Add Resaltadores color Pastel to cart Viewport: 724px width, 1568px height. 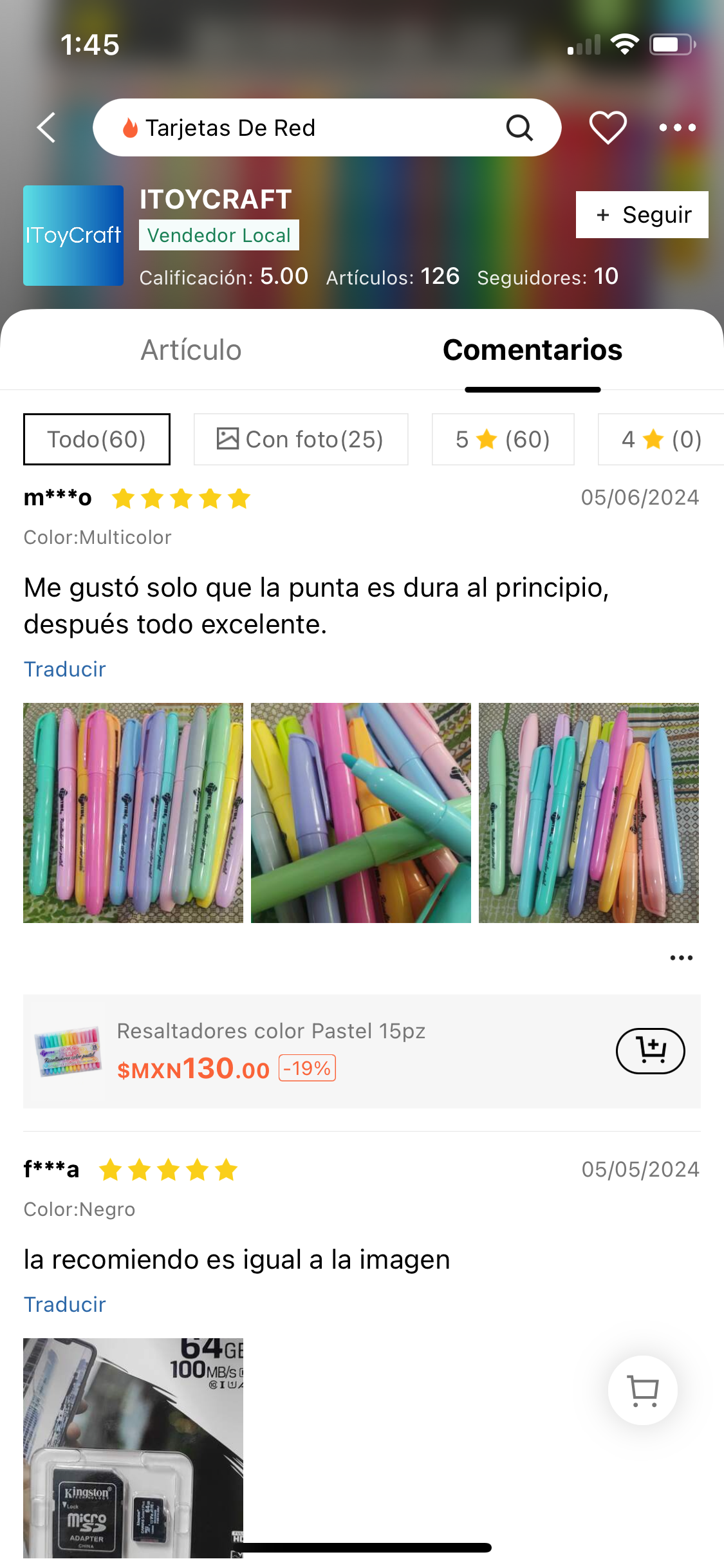point(650,1050)
